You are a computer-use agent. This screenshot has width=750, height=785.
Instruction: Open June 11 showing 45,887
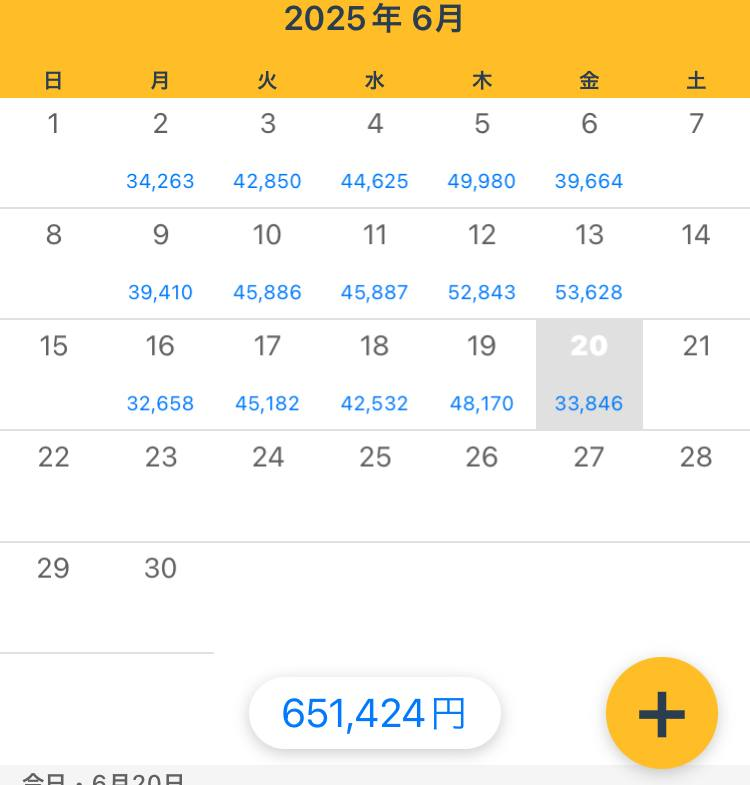[x=374, y=263]
